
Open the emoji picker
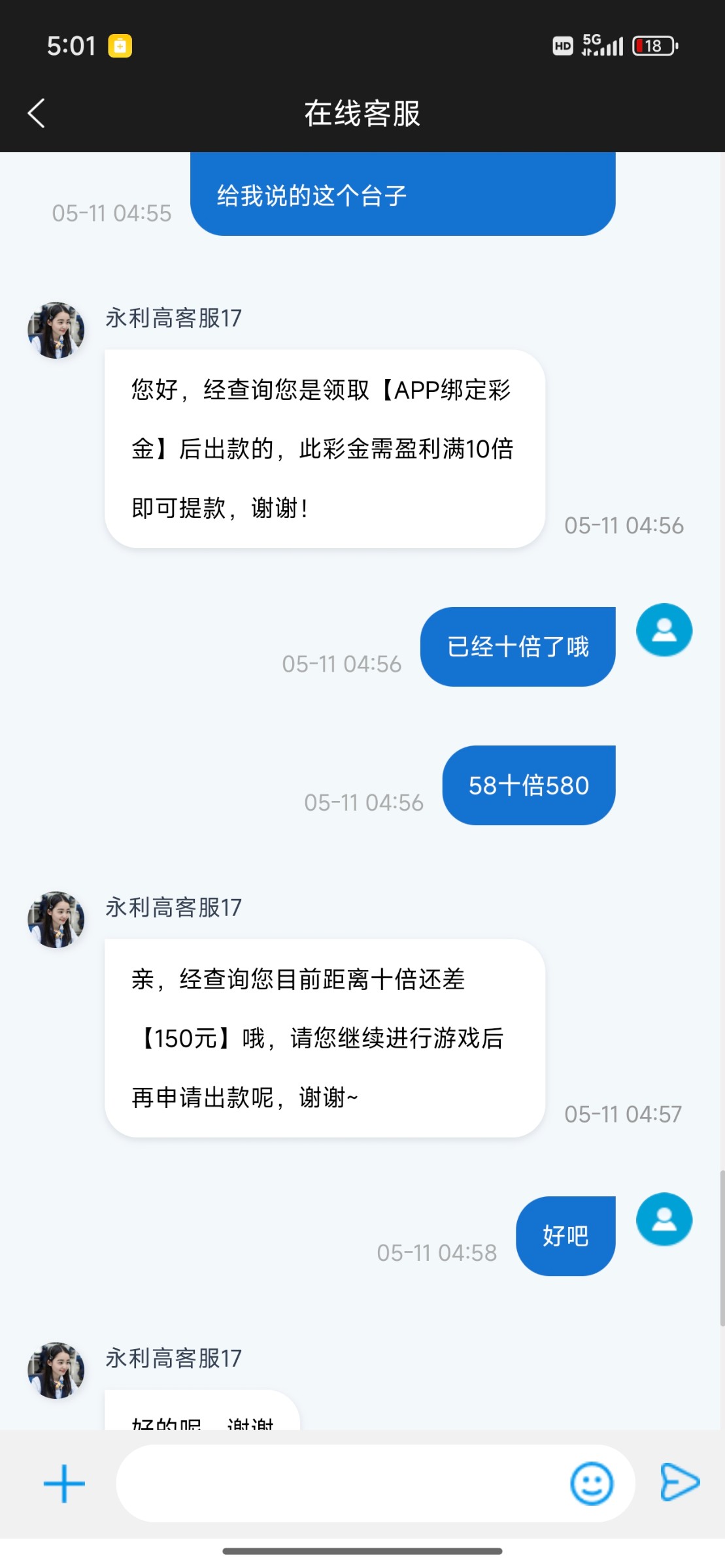[x=592, y=1483]
